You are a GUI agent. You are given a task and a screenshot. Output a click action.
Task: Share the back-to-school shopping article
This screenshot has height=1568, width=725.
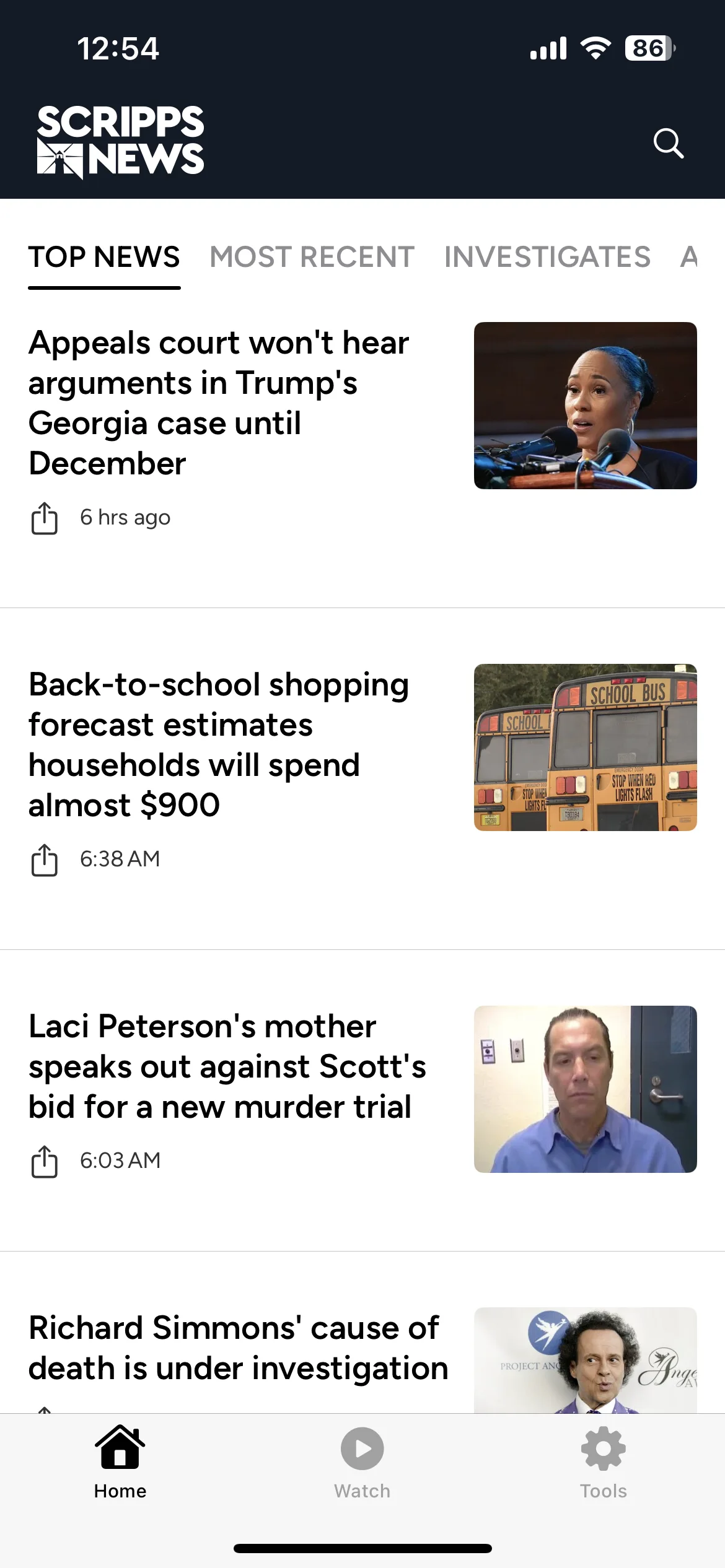pyautogui.click(x=45, y=860)
